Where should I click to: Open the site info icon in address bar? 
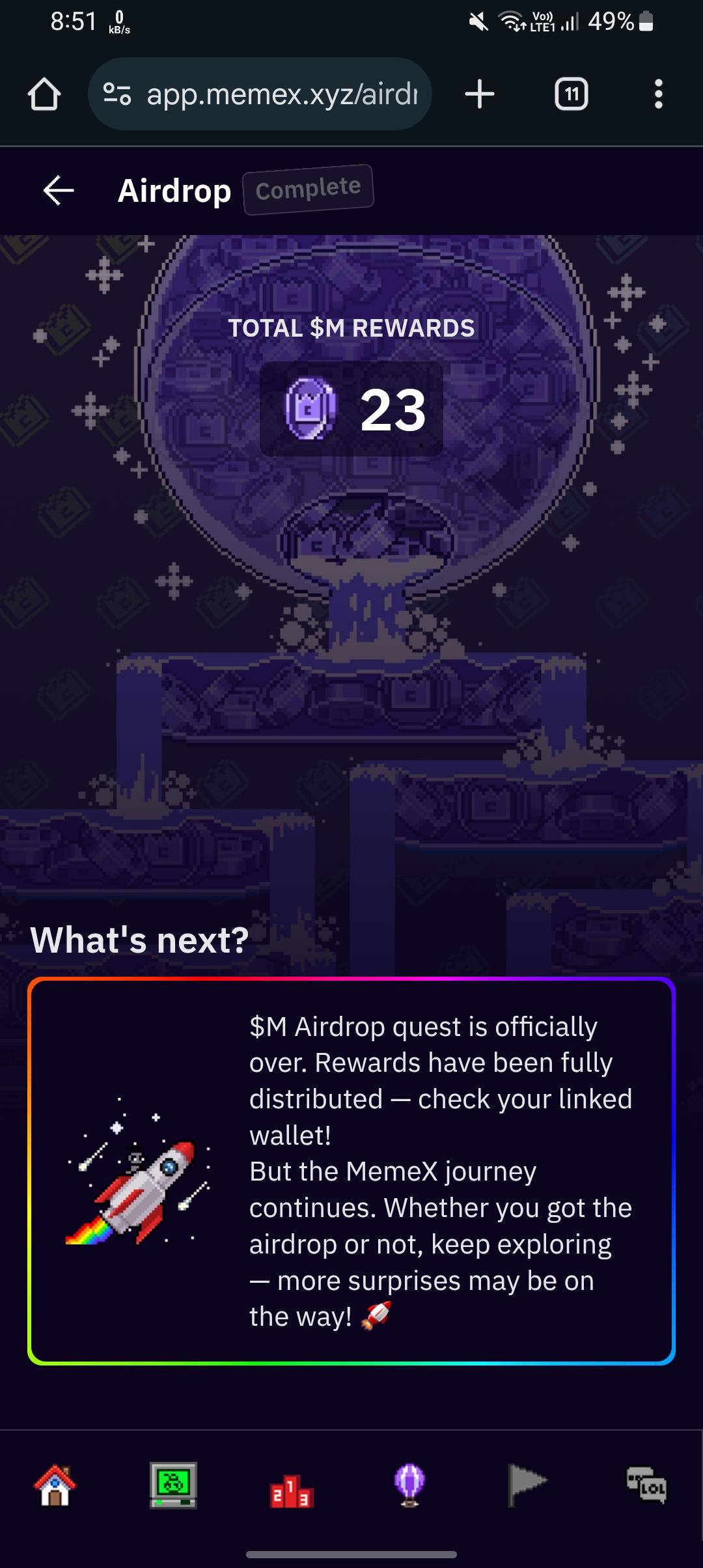(118, 94)
